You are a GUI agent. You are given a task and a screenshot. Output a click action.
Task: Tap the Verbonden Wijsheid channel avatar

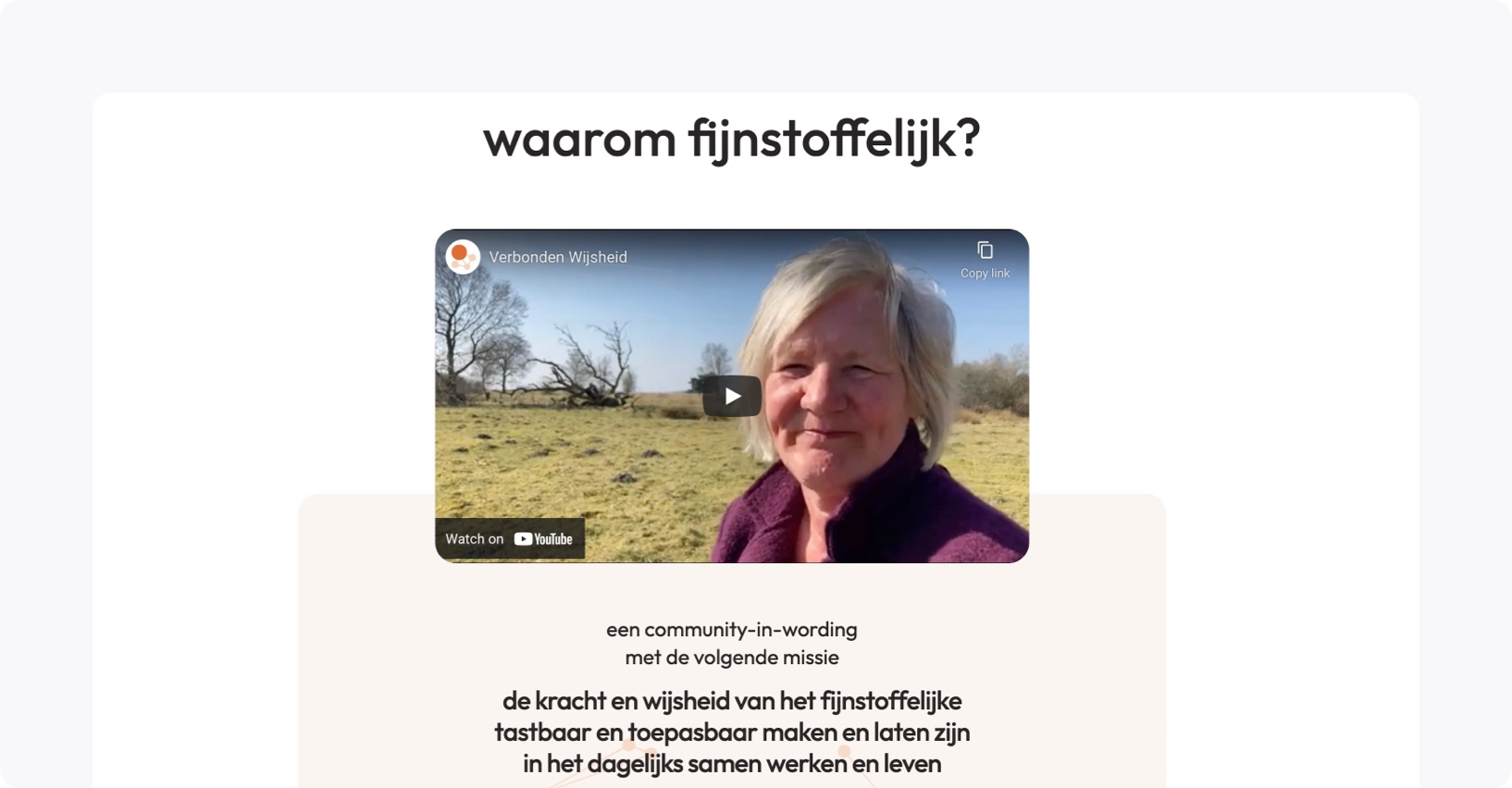(463, 256)
